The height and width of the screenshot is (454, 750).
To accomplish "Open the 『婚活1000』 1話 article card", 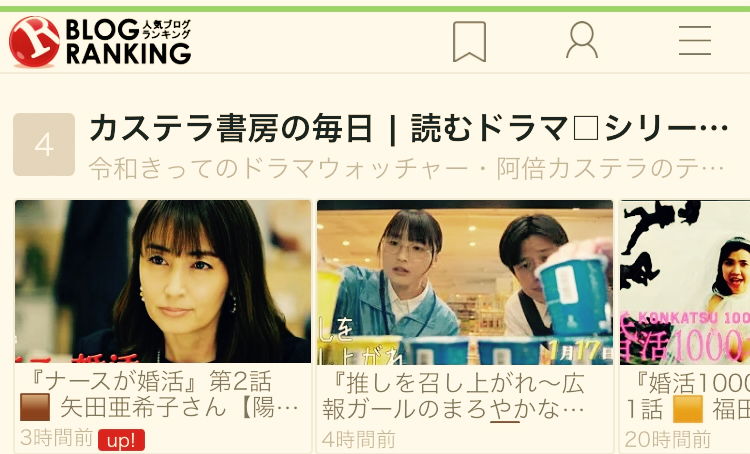I will pyautogui.click(x=684, y=320).
